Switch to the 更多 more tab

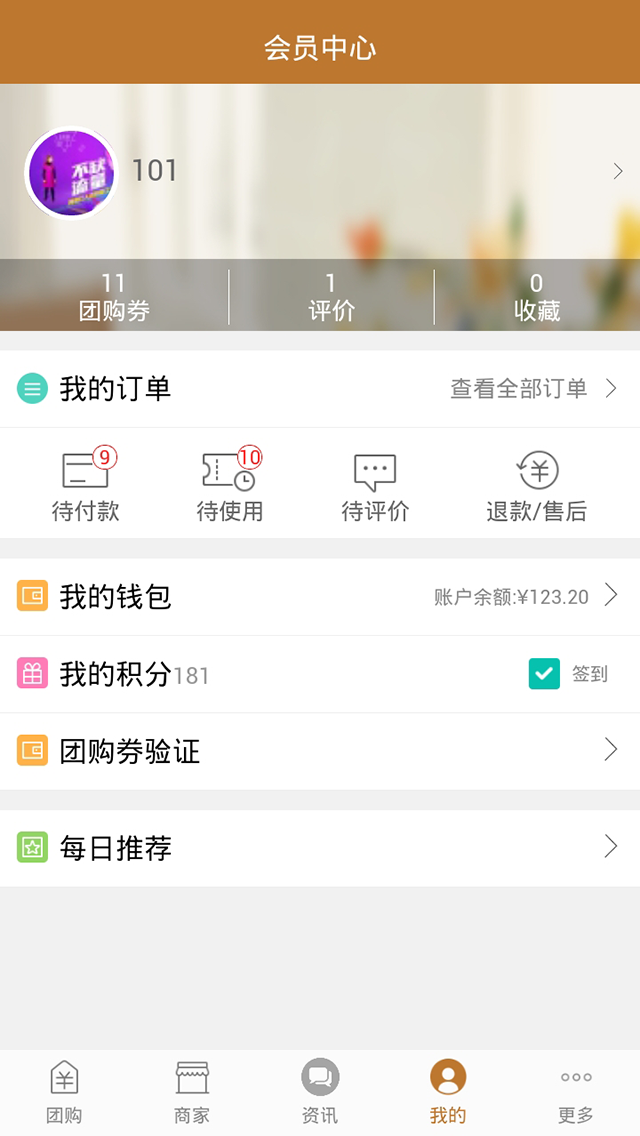(x=576, y=1092)
